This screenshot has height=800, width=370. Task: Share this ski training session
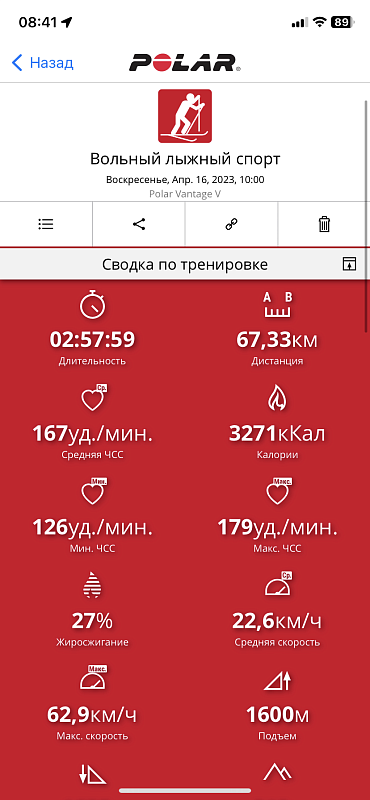click(139, 224)
